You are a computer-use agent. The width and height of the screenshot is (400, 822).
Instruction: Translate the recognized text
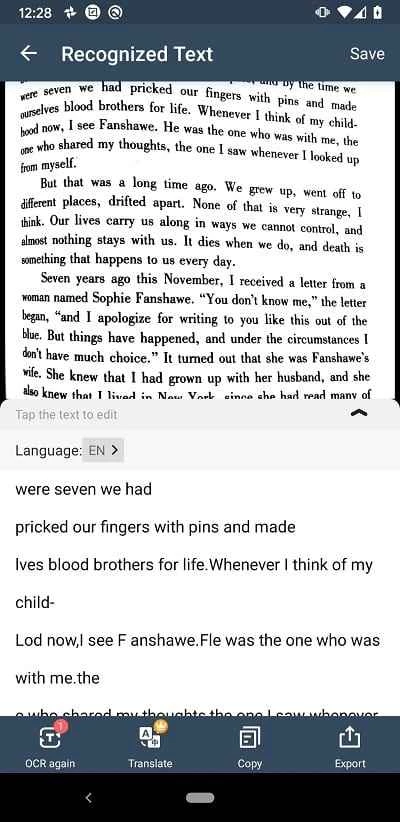pyautogui.click(x=150, y=745)
